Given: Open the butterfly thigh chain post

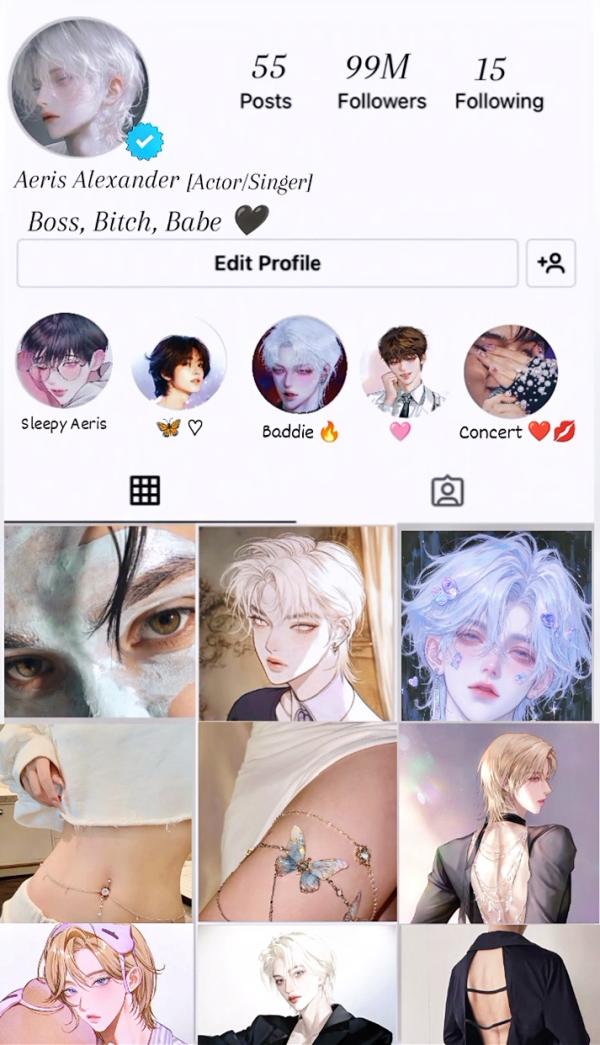Looking at the screenshot, I should 297,822.
